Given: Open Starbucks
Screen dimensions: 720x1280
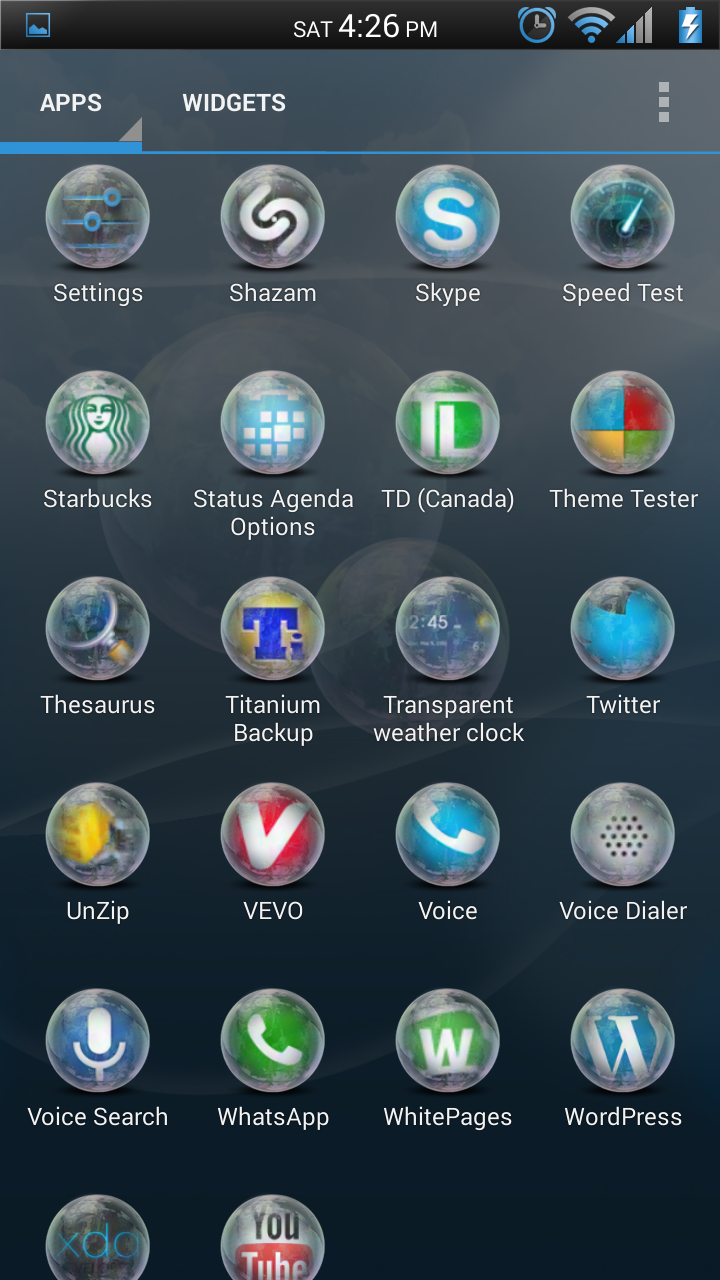Looking at the screenshot, I should point(97,423).
